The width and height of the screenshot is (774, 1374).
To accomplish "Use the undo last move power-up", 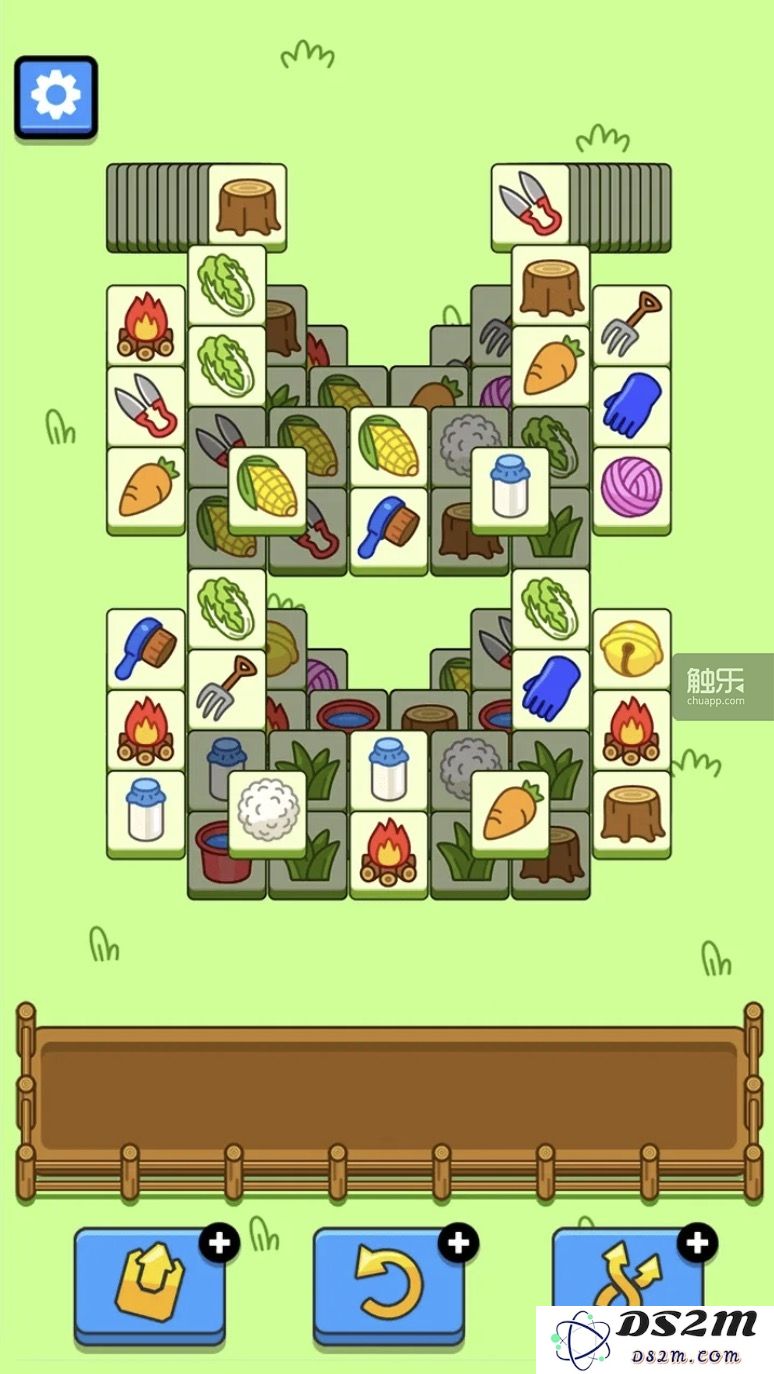I will pos(388,1285).
